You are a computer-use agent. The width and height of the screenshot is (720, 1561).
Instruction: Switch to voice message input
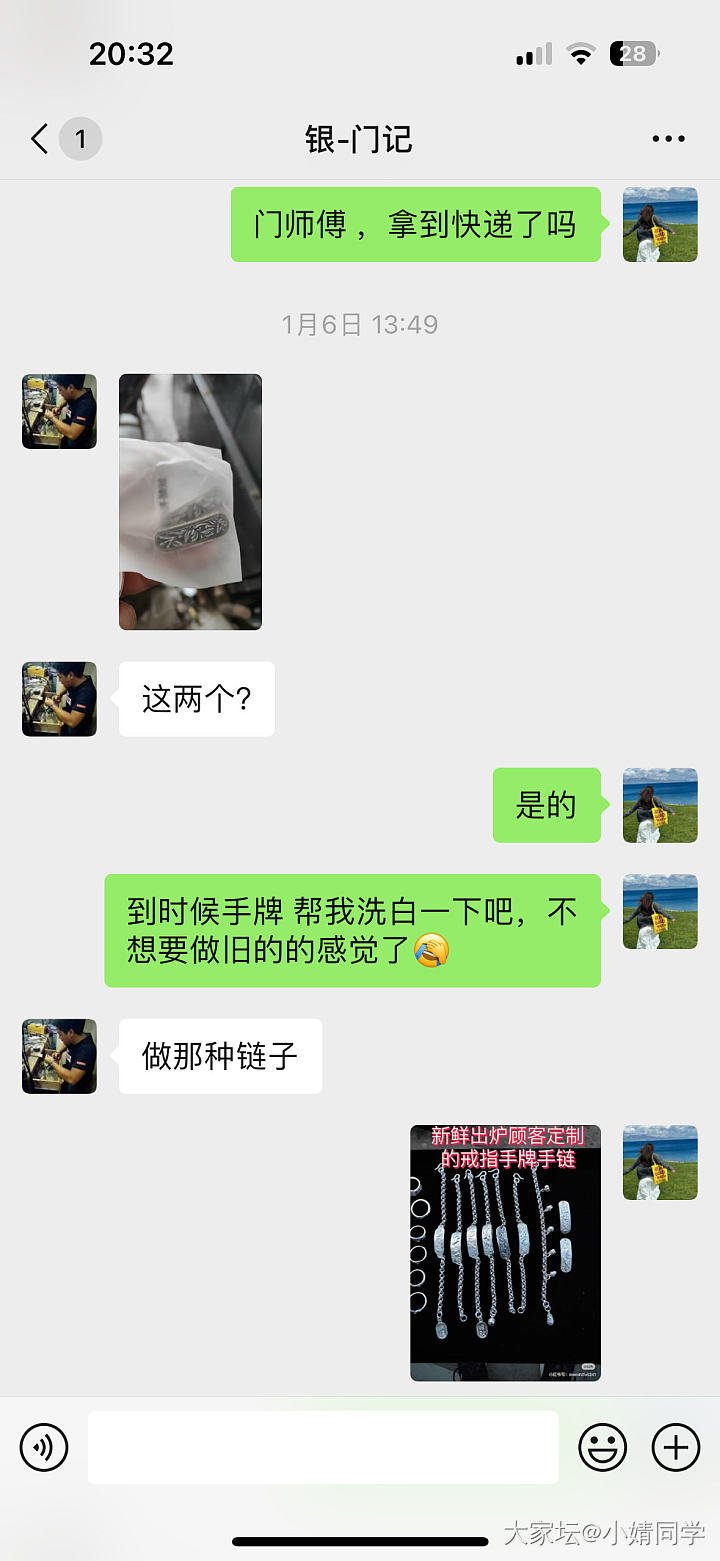pyautogui.click(x=44, y=1447)
